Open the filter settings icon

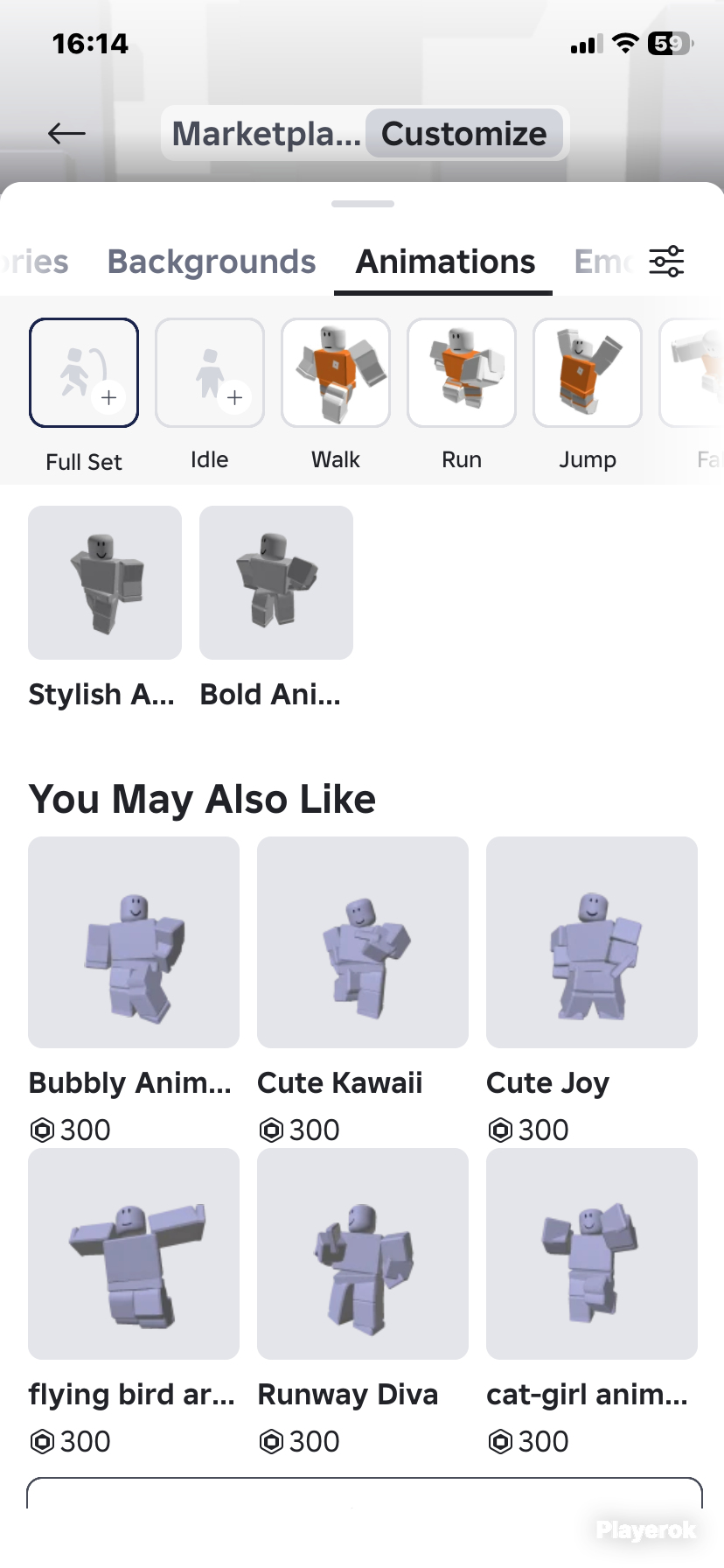[666, 261]
